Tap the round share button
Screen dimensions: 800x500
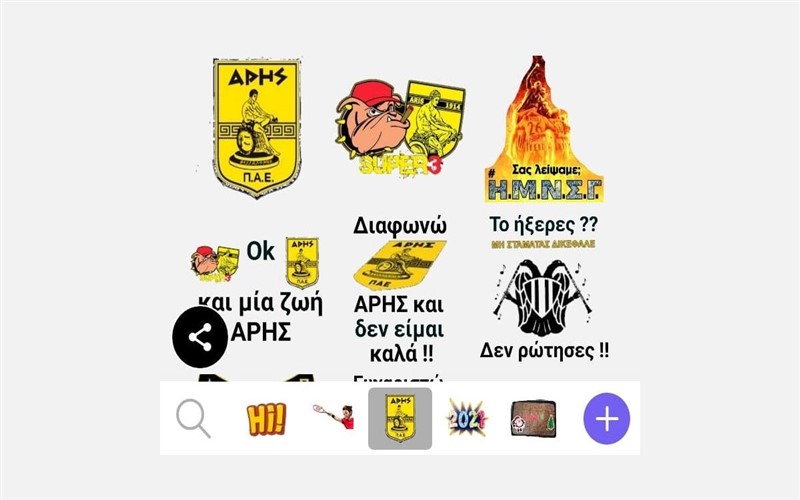pos(200,338)
